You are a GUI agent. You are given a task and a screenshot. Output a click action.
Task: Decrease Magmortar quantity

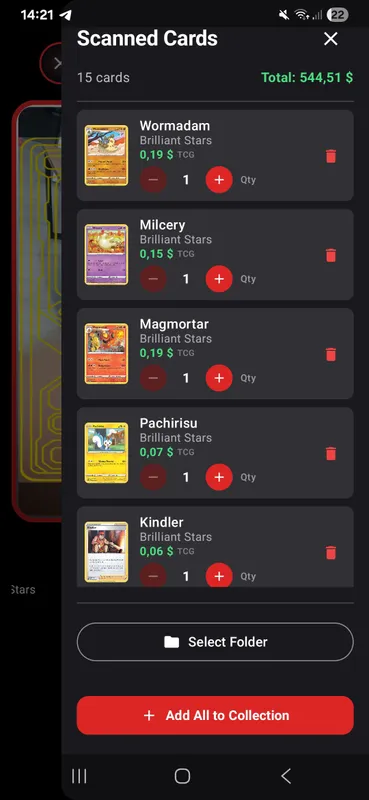click(x=153, y=378)
